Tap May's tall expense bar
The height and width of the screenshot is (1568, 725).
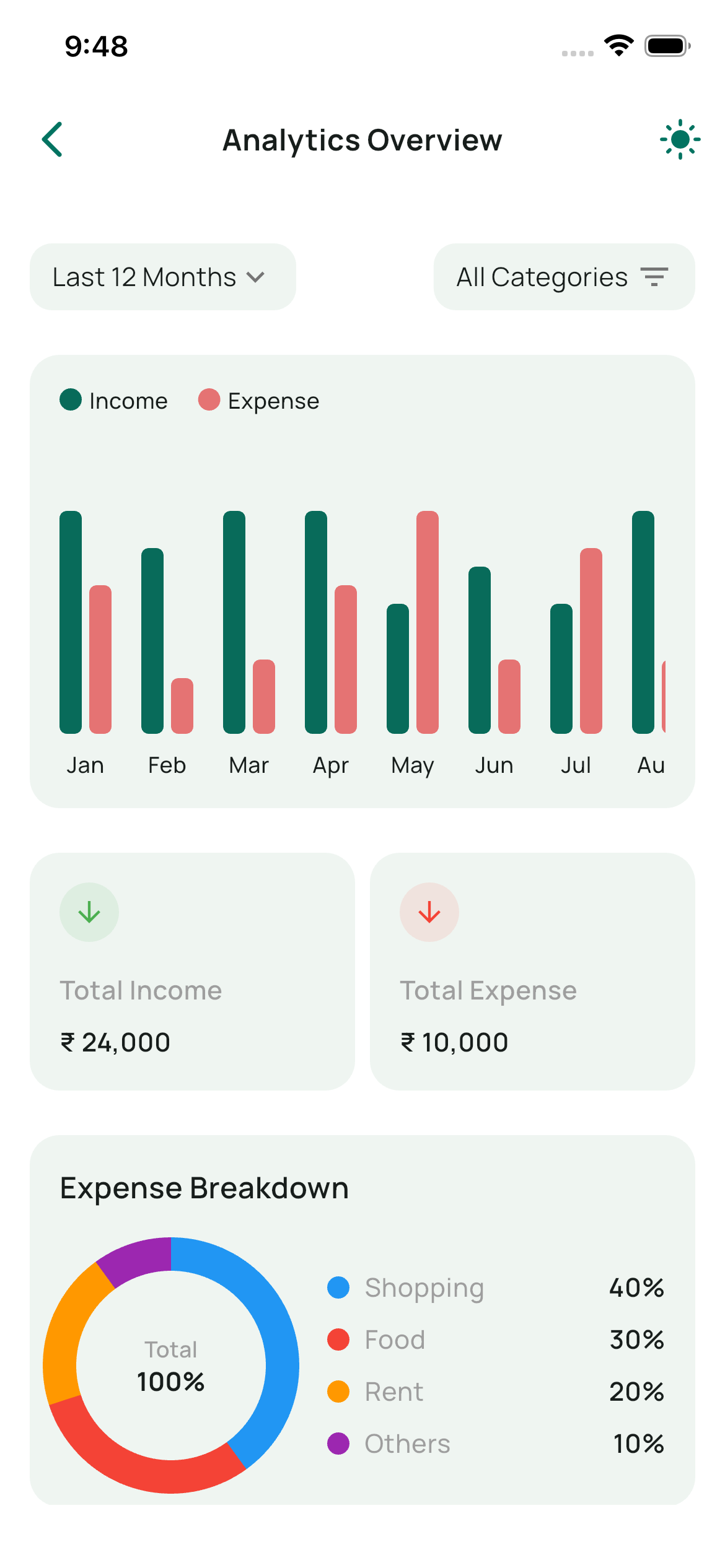tap(428, 619)
